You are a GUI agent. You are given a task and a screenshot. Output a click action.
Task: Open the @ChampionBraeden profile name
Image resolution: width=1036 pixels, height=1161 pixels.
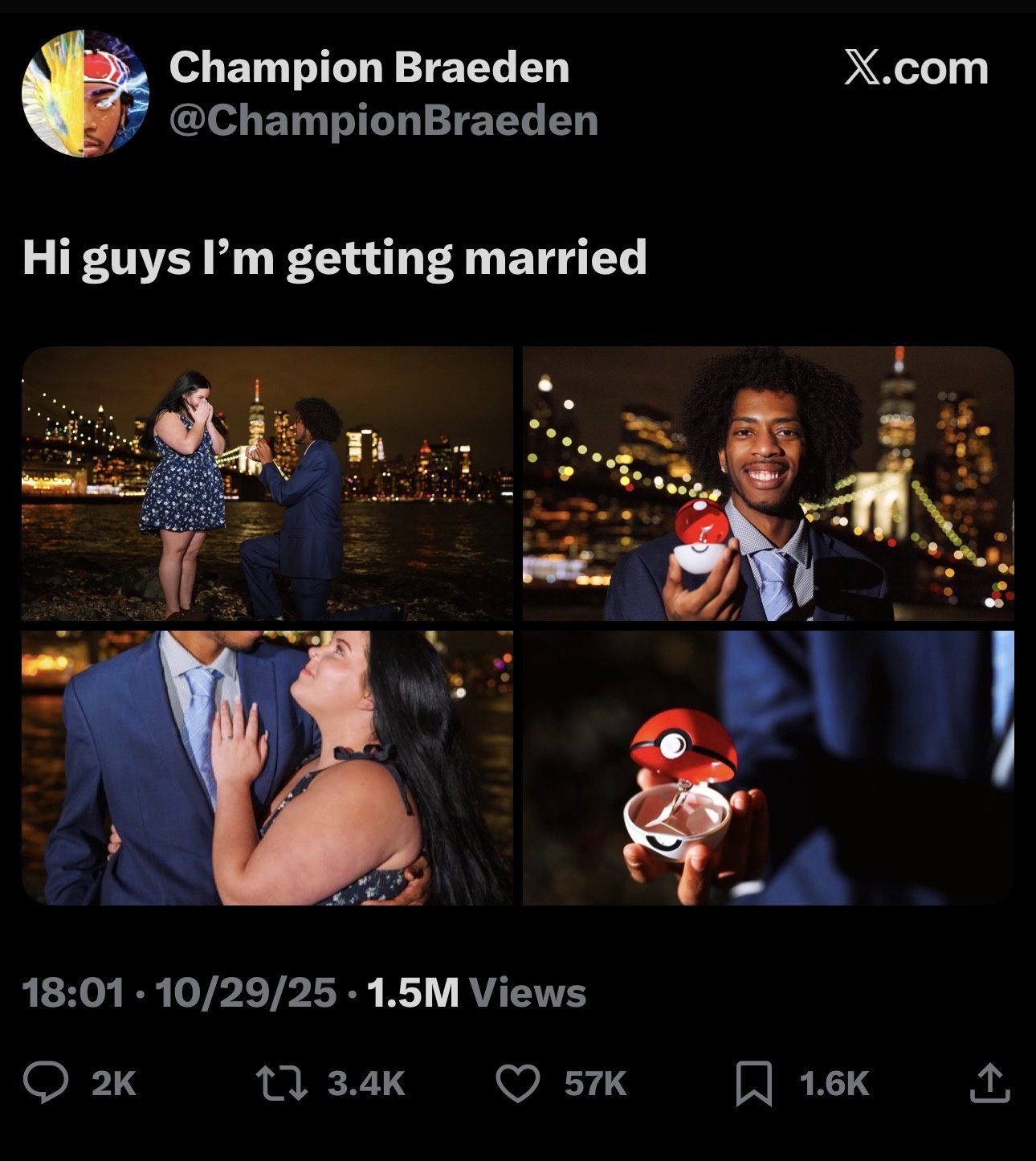click(383, 121)
